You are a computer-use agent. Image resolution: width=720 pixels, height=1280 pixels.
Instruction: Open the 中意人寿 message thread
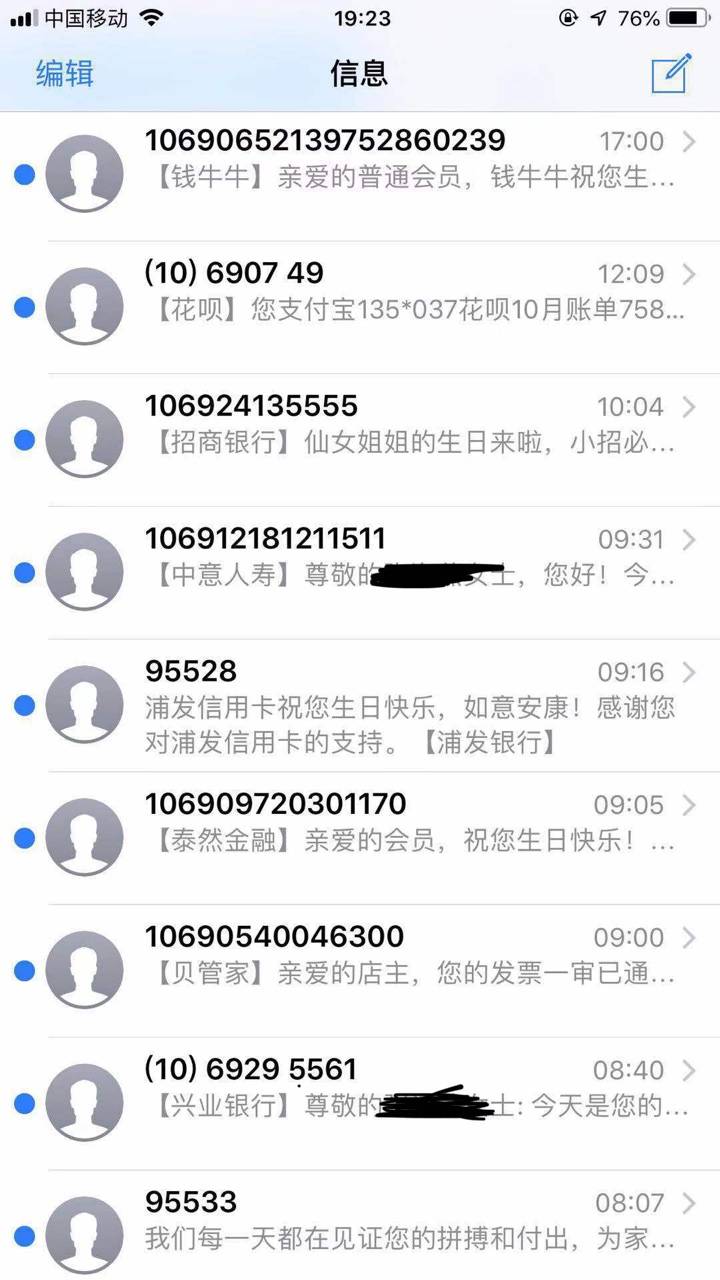coord(360,573)
